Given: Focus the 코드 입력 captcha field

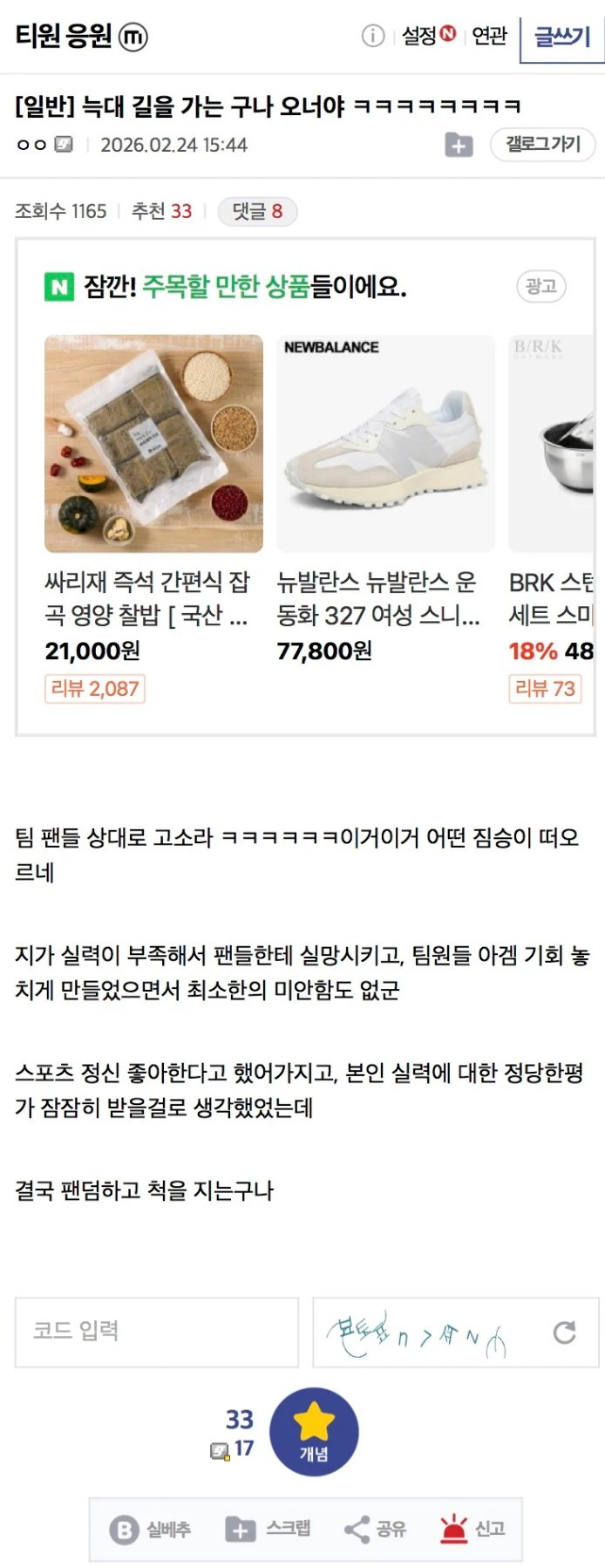Looking at the screenshot, I should 157,1332.
